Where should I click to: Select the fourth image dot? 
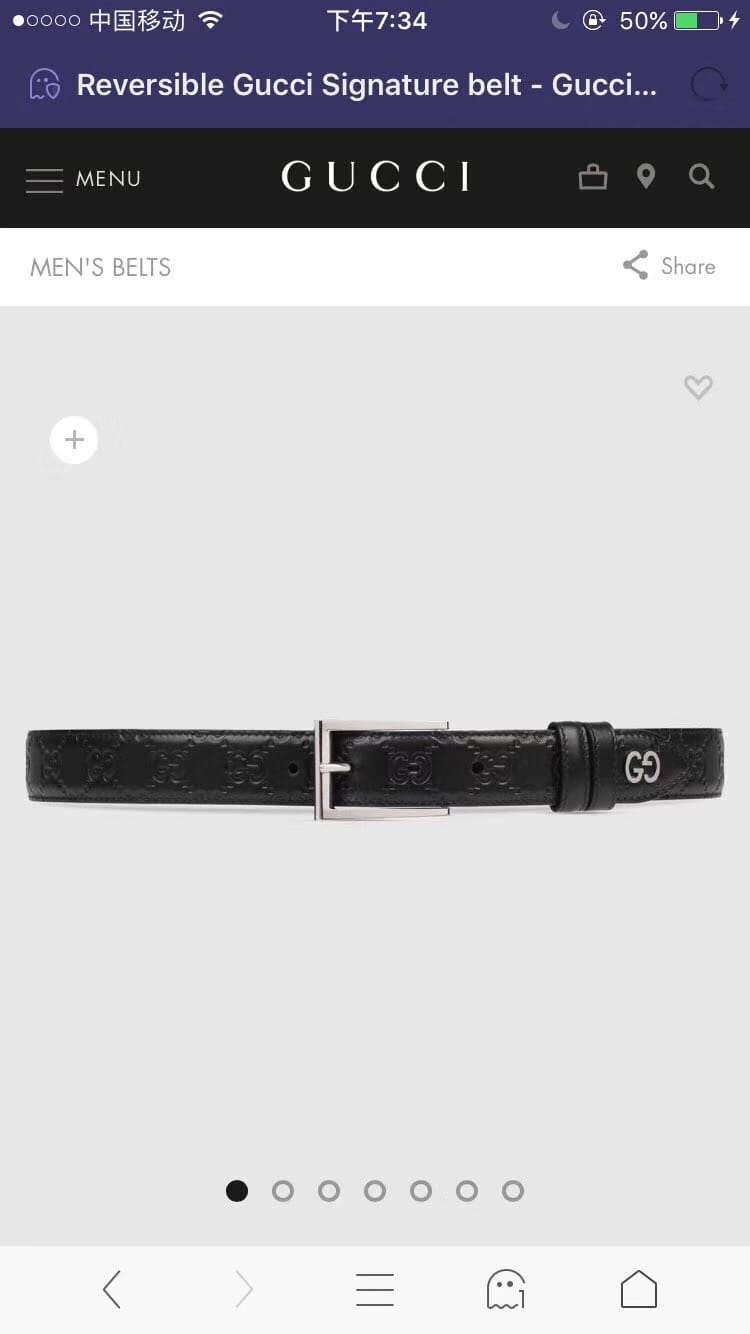point(375,1191)
